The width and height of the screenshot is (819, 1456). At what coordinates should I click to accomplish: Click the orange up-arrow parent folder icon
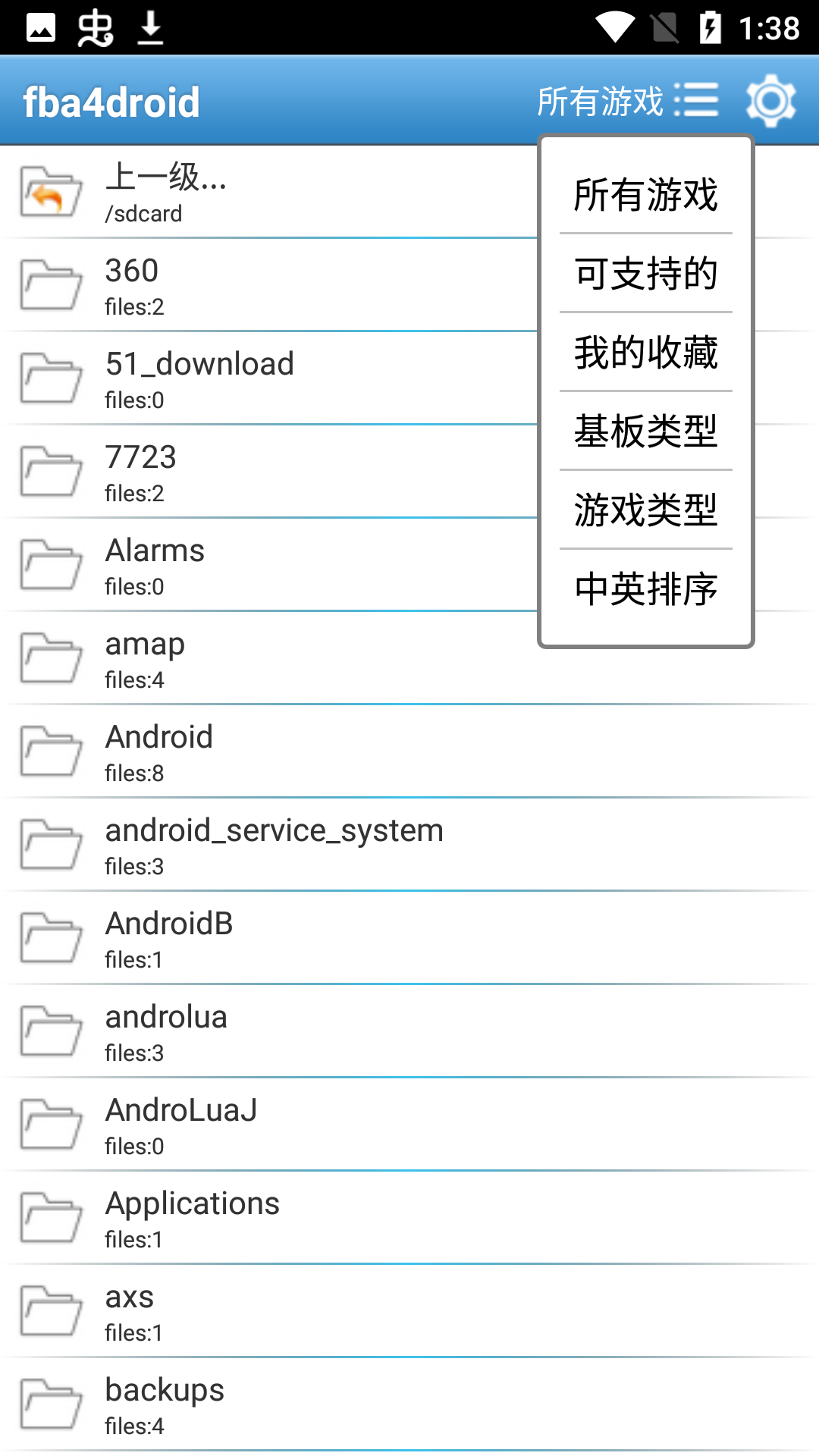49,192
